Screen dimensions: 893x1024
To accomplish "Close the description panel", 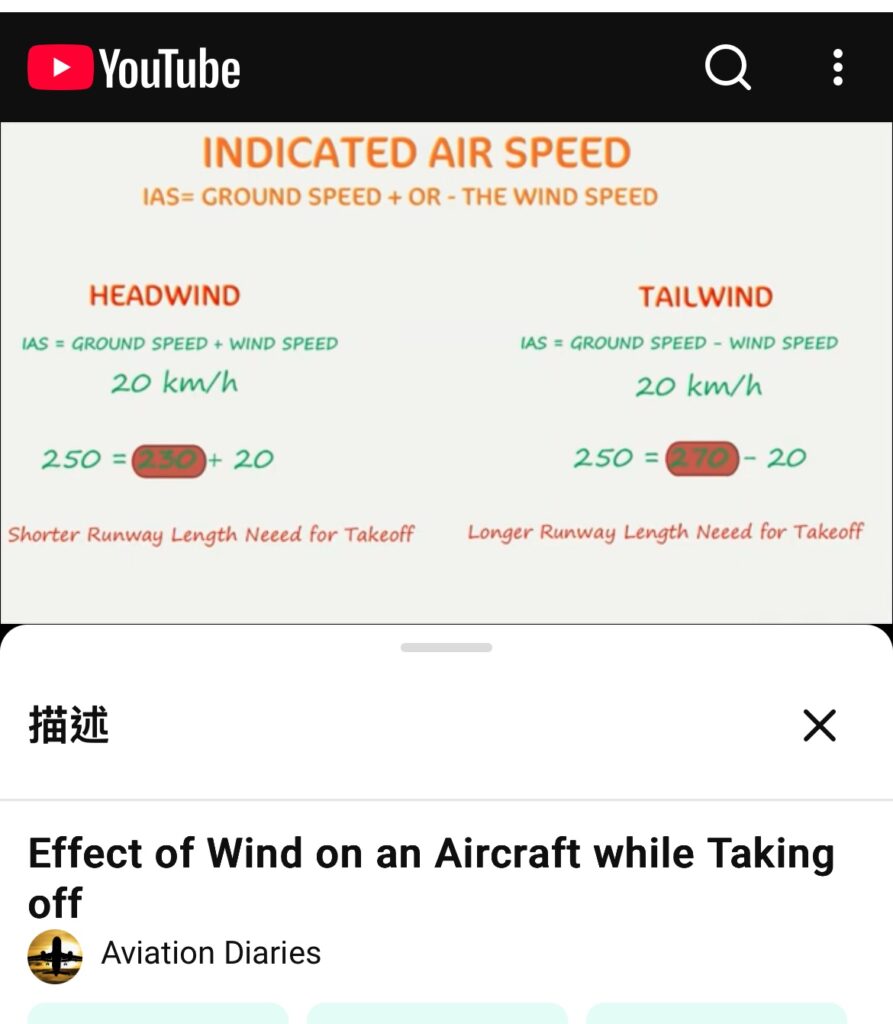I will pyautogui.click(x=819, y=725).
